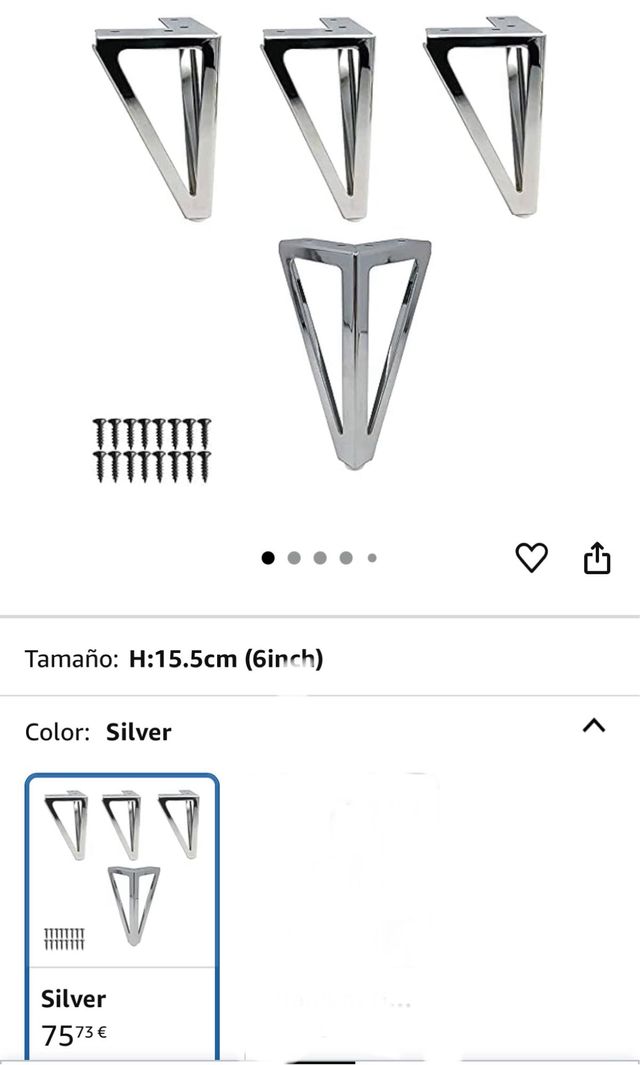Open the Tamaño size selector
640x1065 pixels.
[x=320, y=659]
